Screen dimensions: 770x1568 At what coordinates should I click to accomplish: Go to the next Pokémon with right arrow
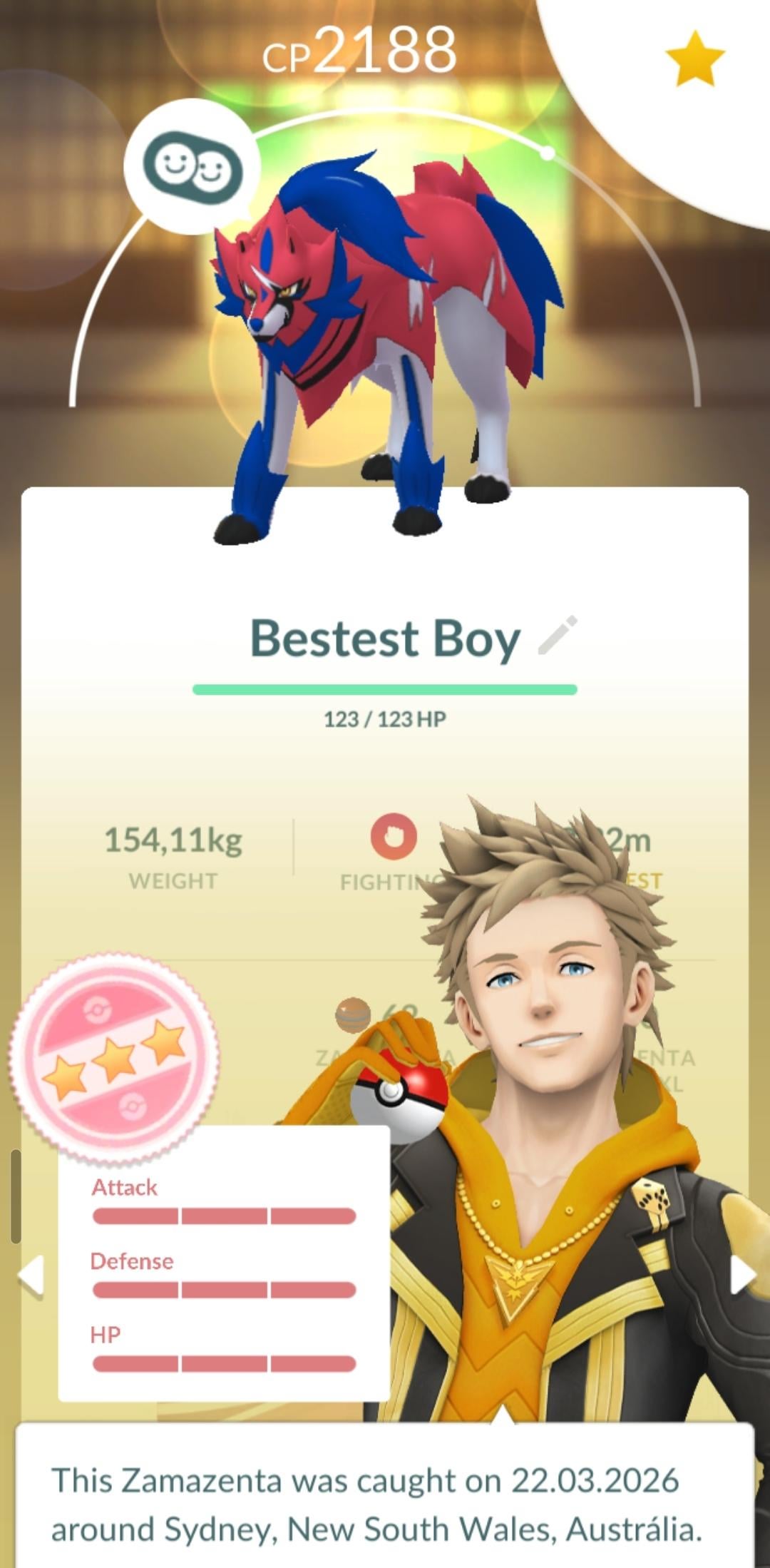pyautogui.click(x=742, y=1274)
